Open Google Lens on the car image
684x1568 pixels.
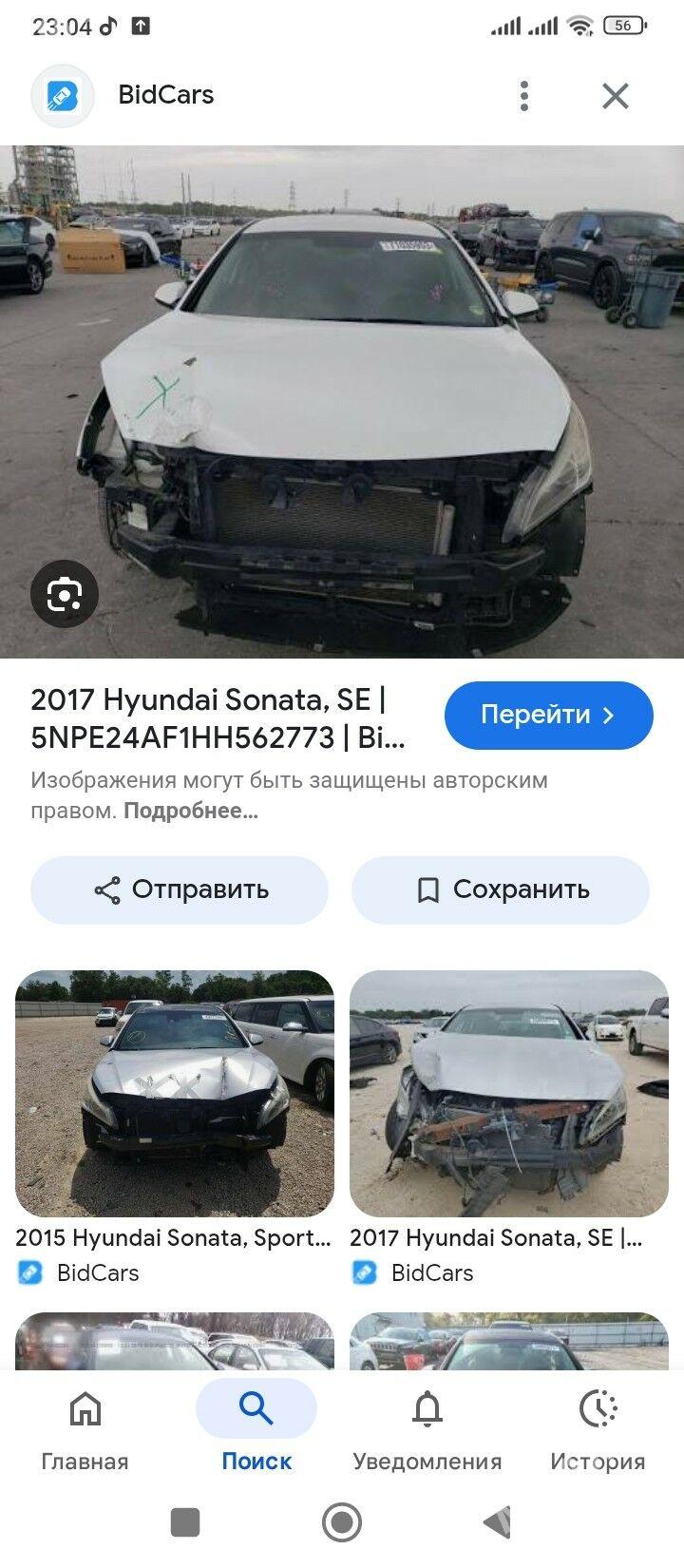tap(63, 594)
